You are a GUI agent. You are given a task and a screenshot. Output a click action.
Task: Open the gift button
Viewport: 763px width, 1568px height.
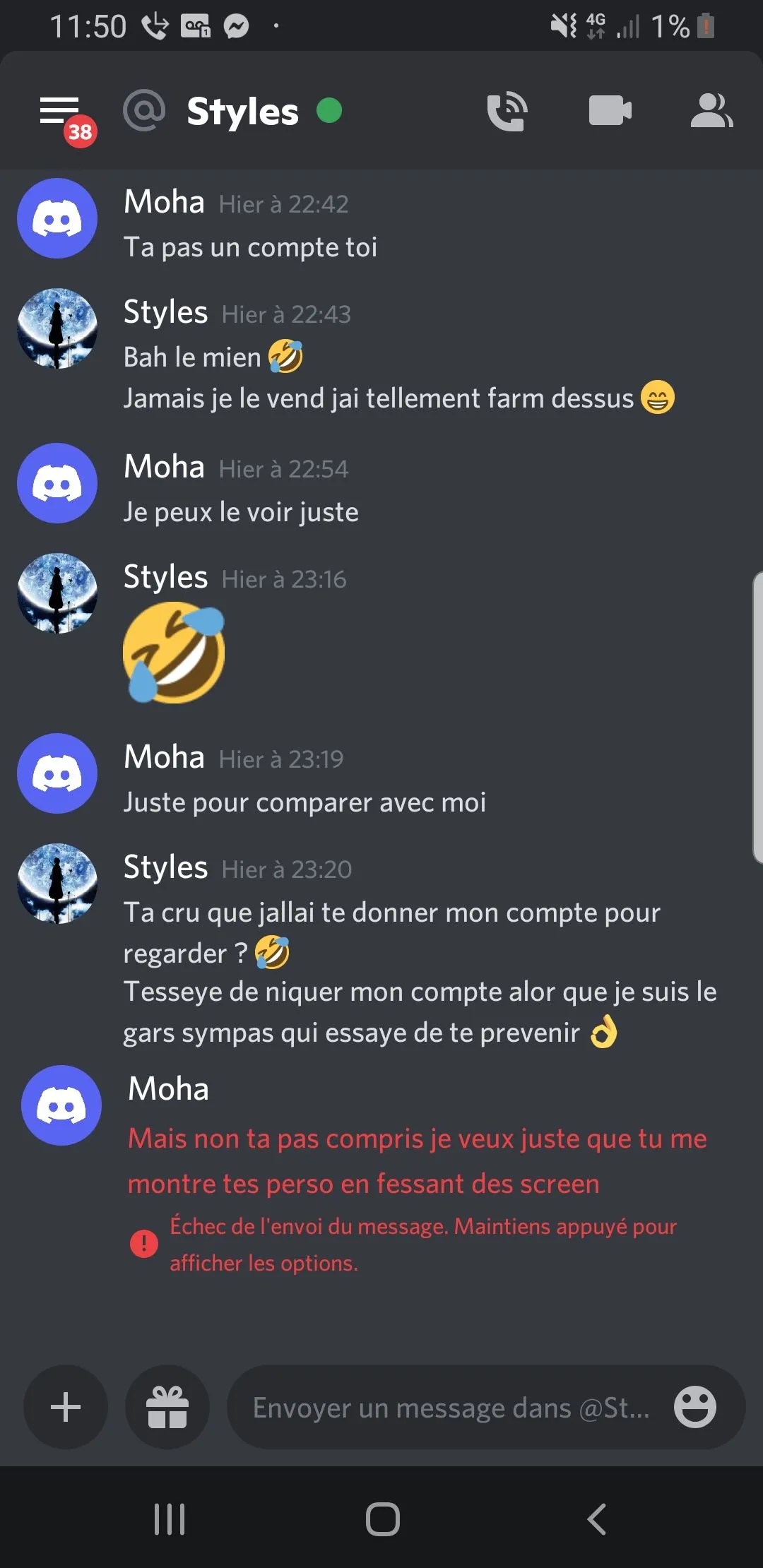tap(167, 1407)
